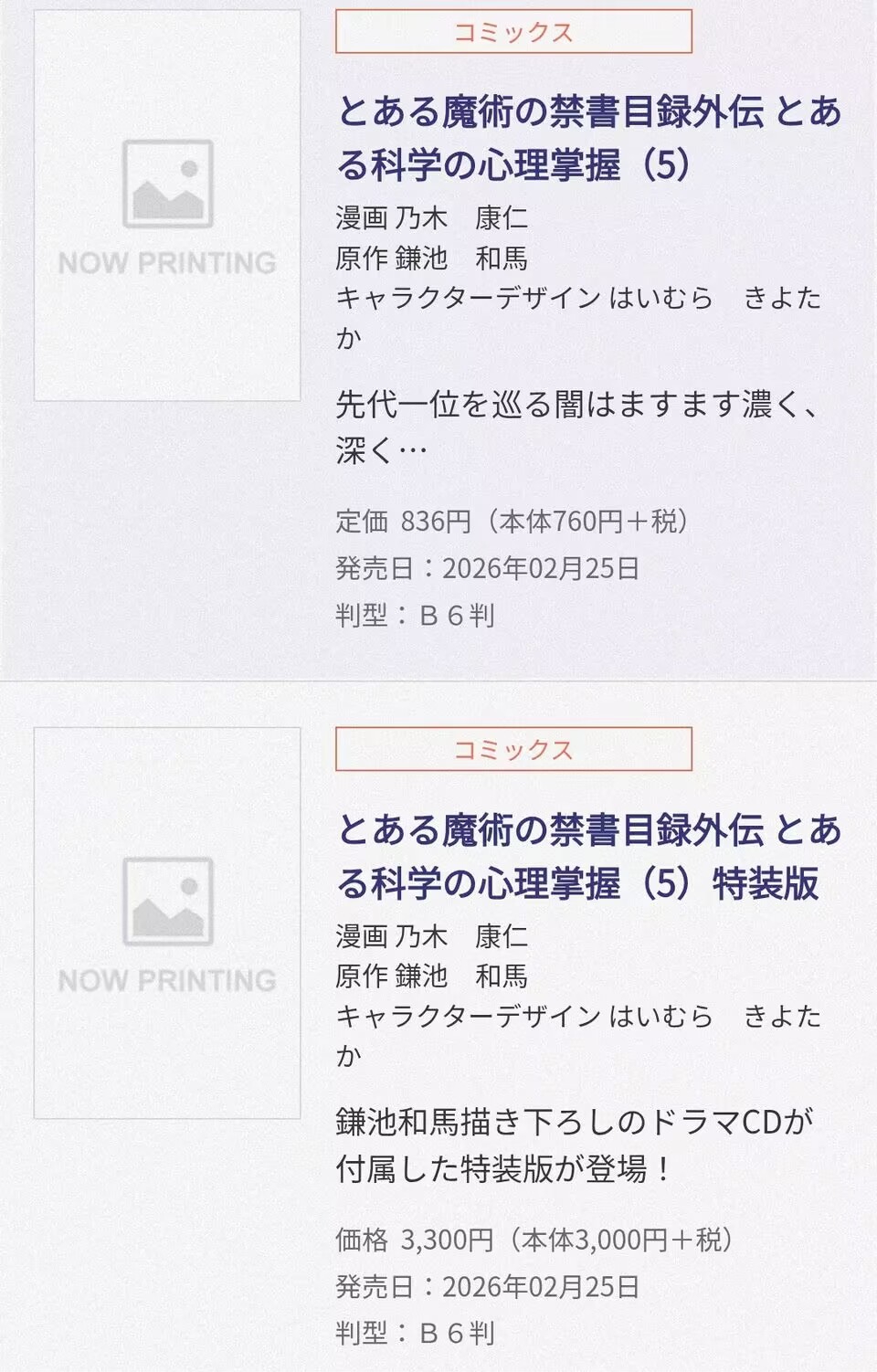Screen dimensions: 877x1372
Task: Open the 心理掌握（5）特装版 title link
Action: pyautogui.click(x=587, y=856)
